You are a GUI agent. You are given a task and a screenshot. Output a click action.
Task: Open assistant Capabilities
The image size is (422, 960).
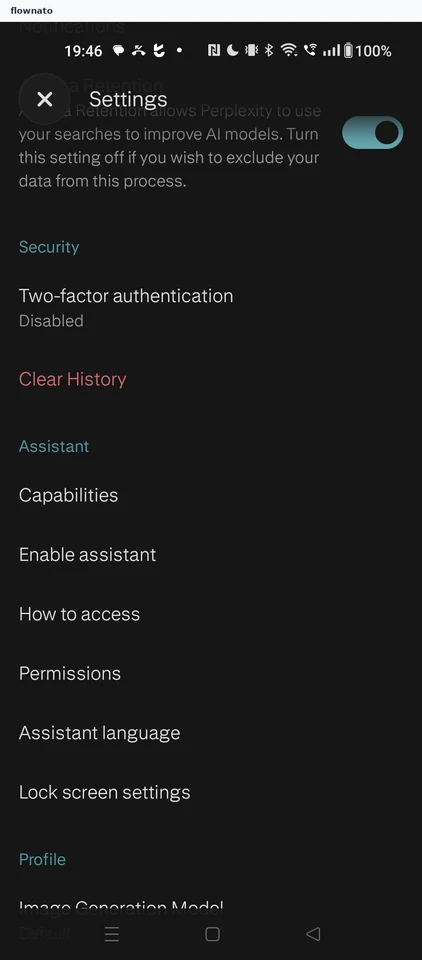(x=211, y=495)
